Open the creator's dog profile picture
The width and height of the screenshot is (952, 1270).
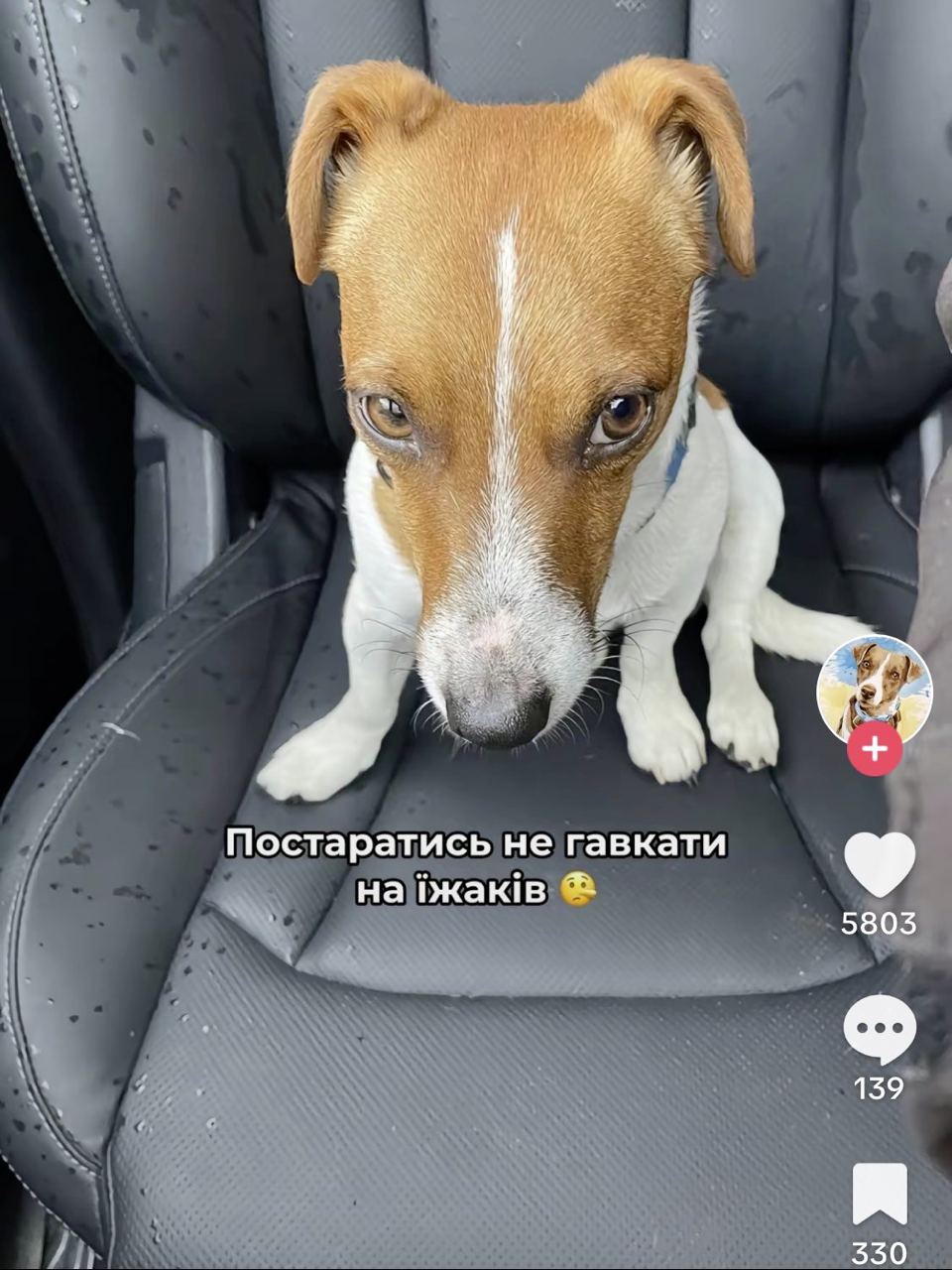tap(874, 688)
